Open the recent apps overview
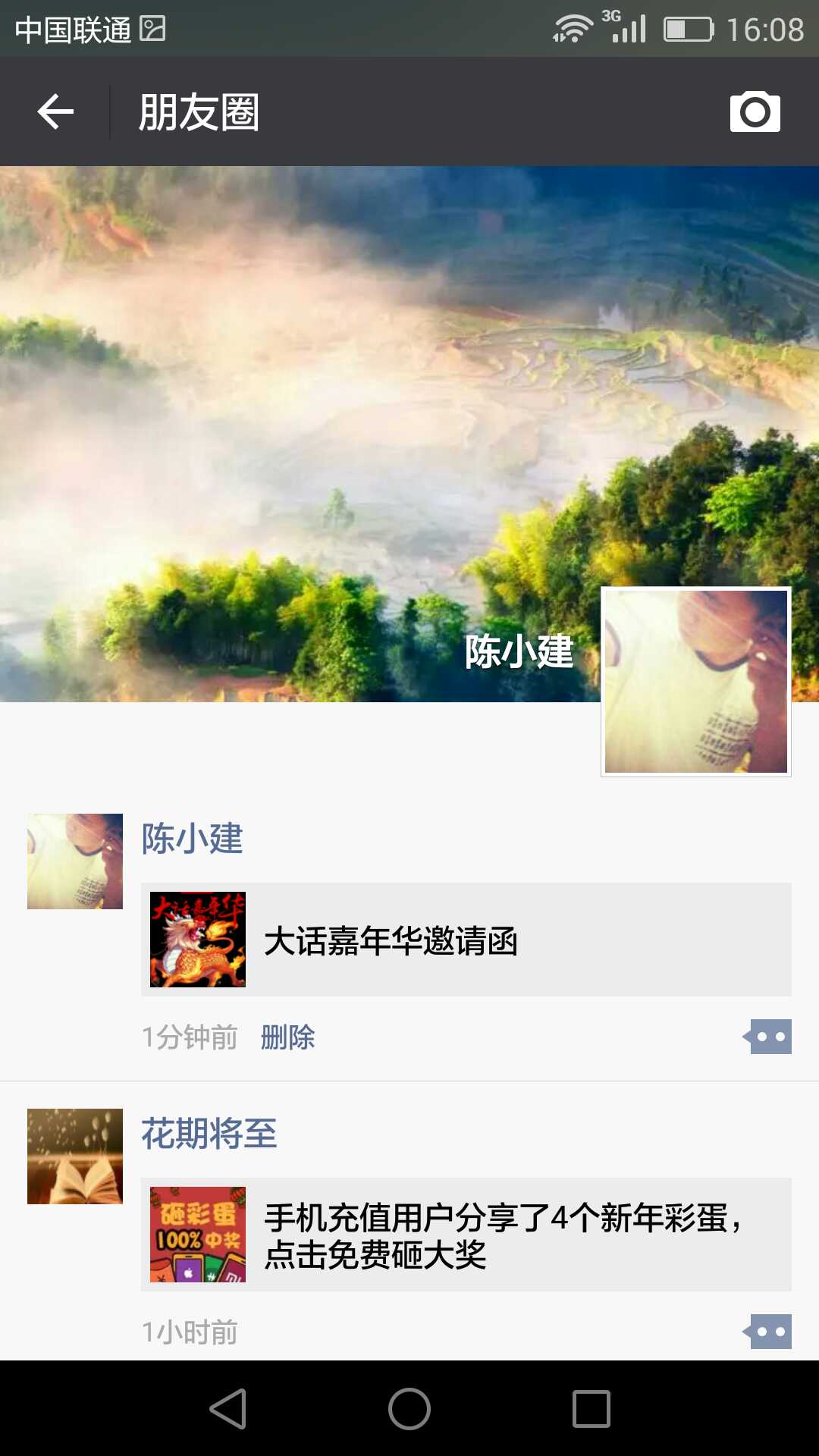 coord(591,1409)
